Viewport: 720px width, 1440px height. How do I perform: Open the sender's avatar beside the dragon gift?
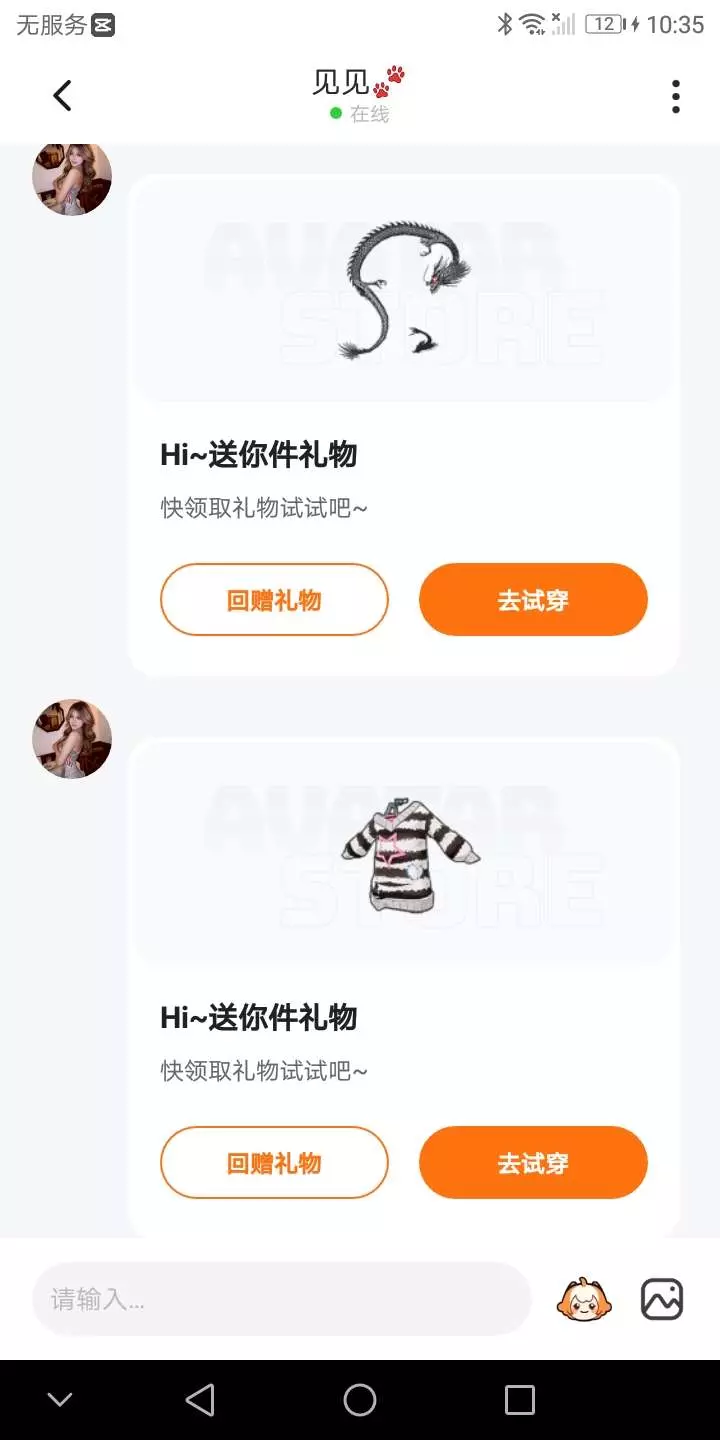[72, 177]
